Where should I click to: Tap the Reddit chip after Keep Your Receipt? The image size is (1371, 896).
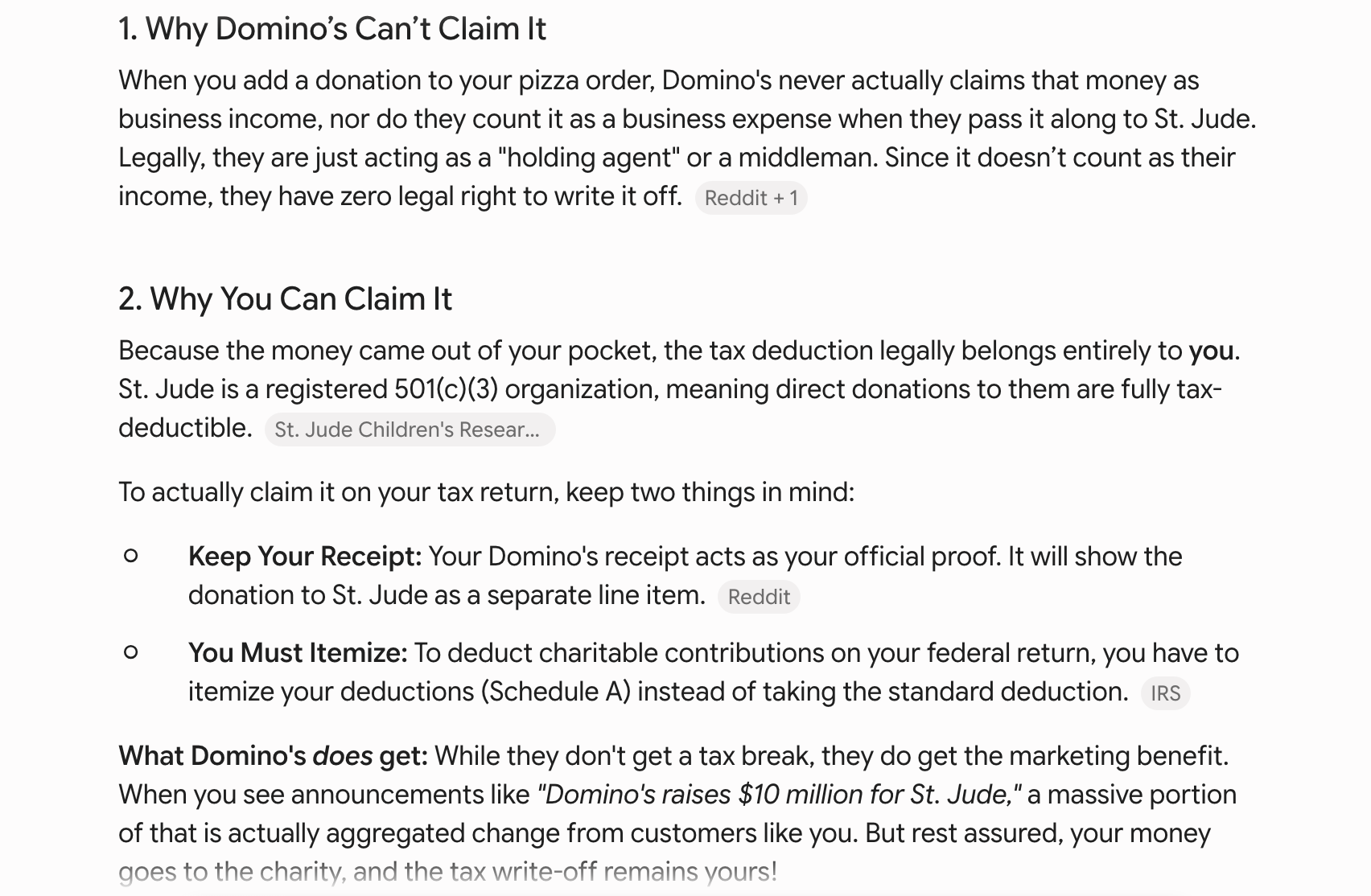click(759, 597)
